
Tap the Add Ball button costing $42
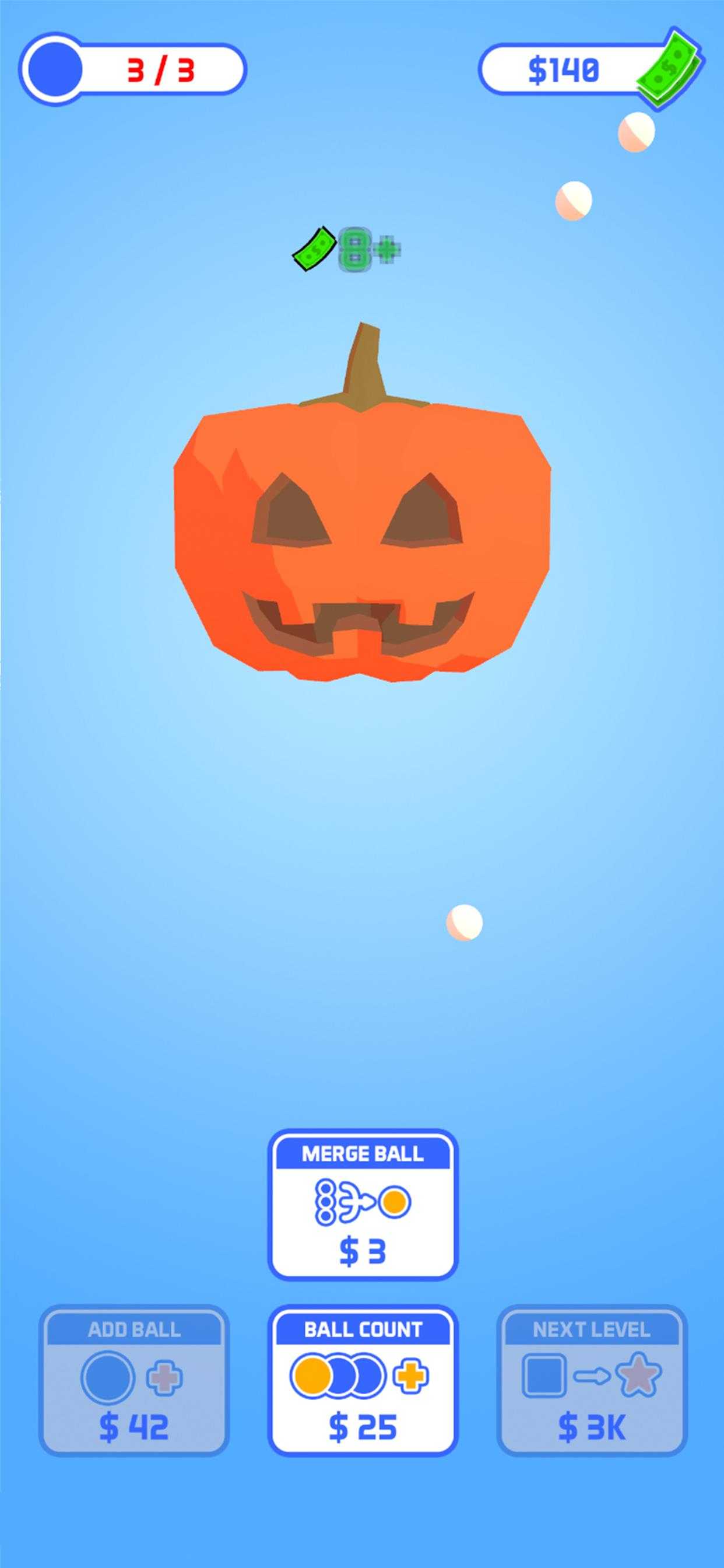134,1381
